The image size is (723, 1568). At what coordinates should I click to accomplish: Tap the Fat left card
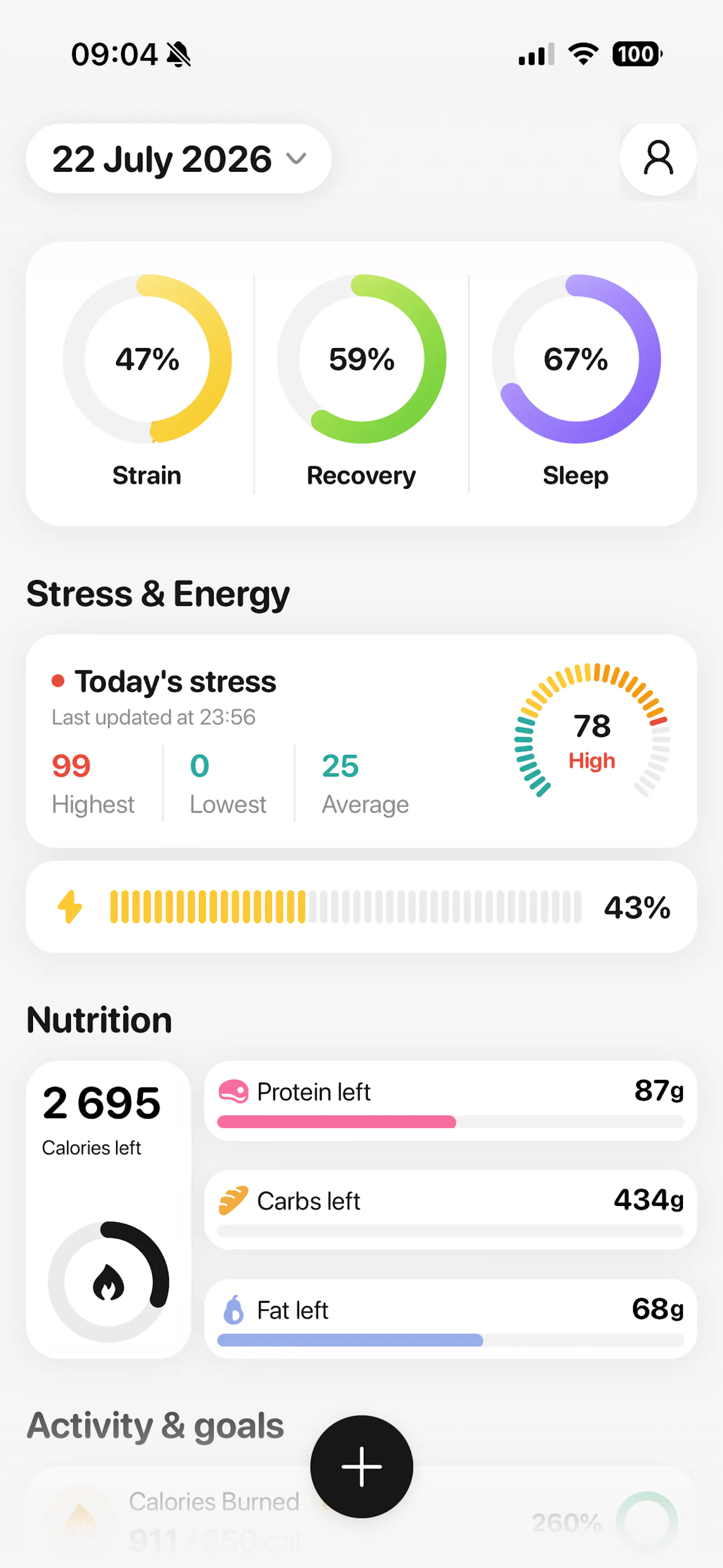click(x=451, y=1318)
